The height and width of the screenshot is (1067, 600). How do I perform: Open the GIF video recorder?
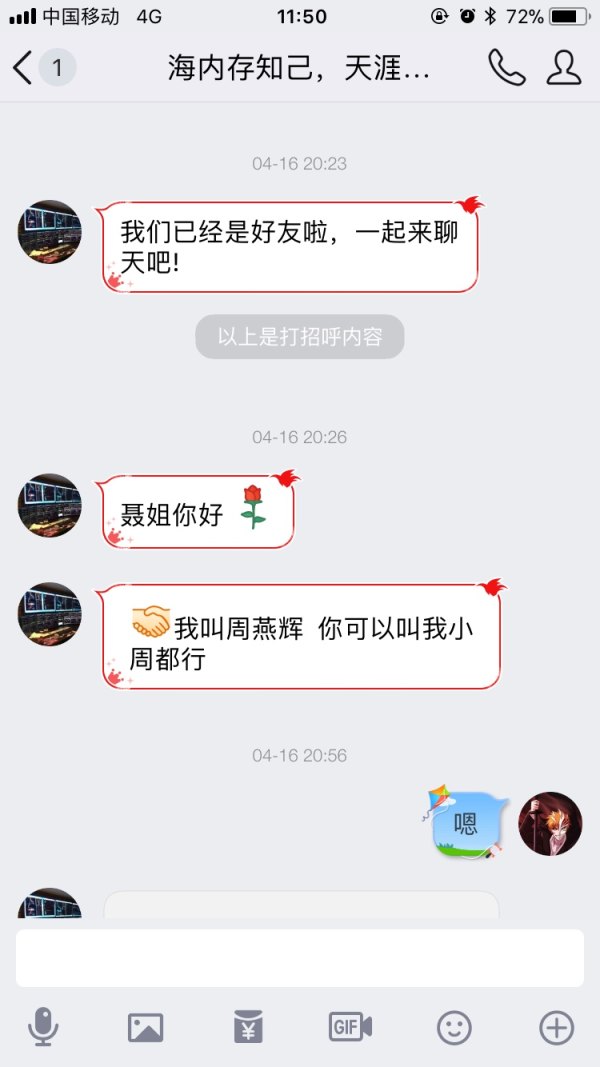[350, 1027]
